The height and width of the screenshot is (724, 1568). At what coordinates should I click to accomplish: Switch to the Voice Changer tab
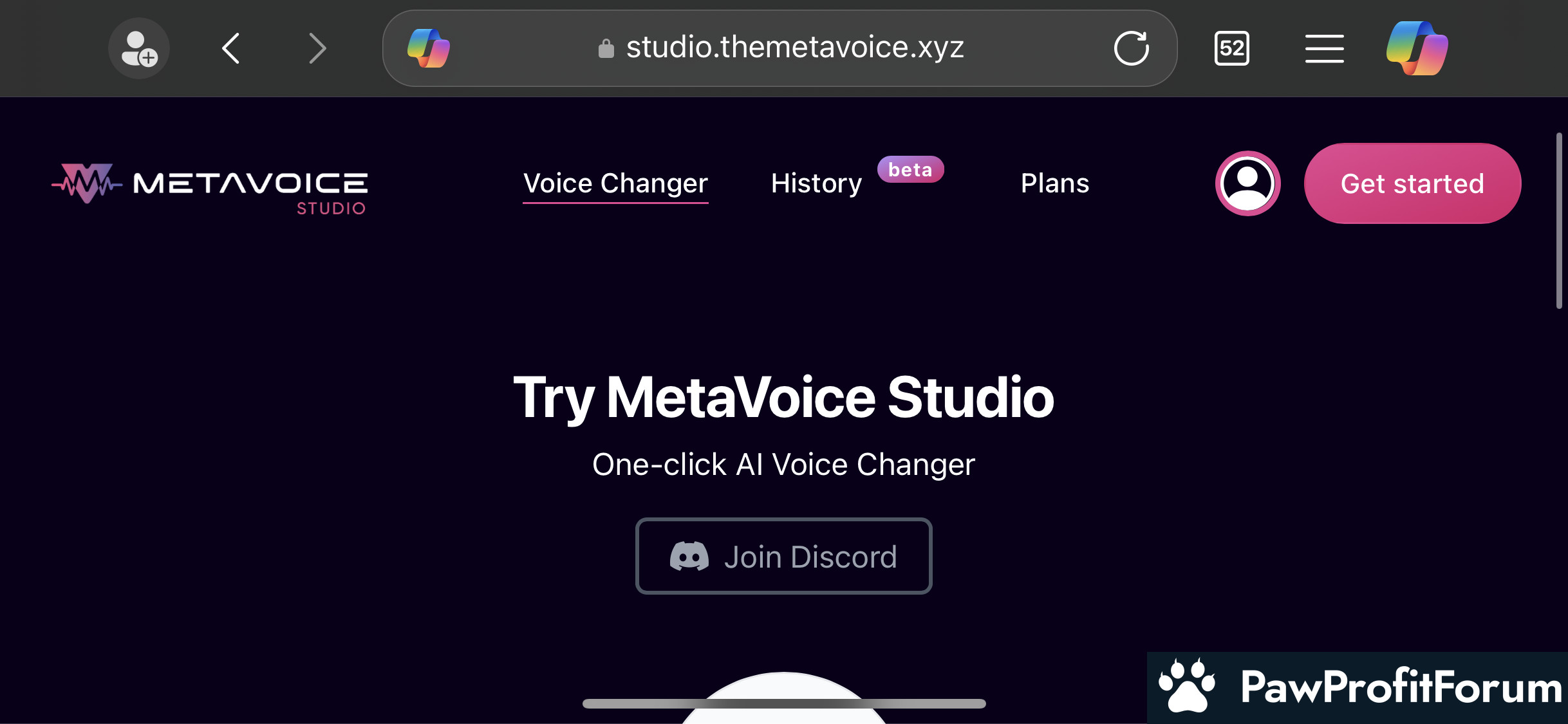(615, 183)
